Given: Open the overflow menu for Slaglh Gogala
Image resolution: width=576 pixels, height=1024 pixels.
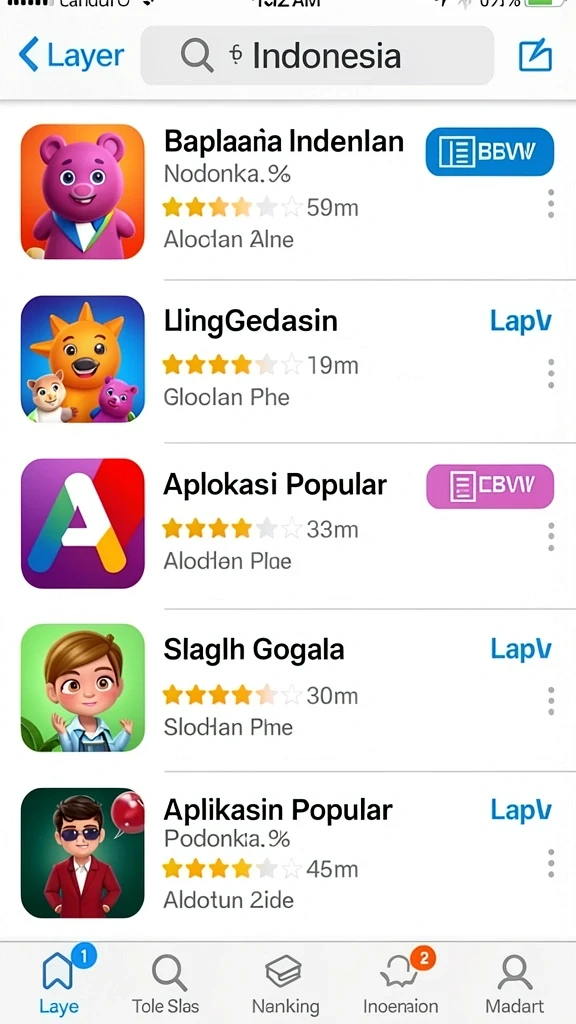Looking at the screenshot, I should [551, 701].
